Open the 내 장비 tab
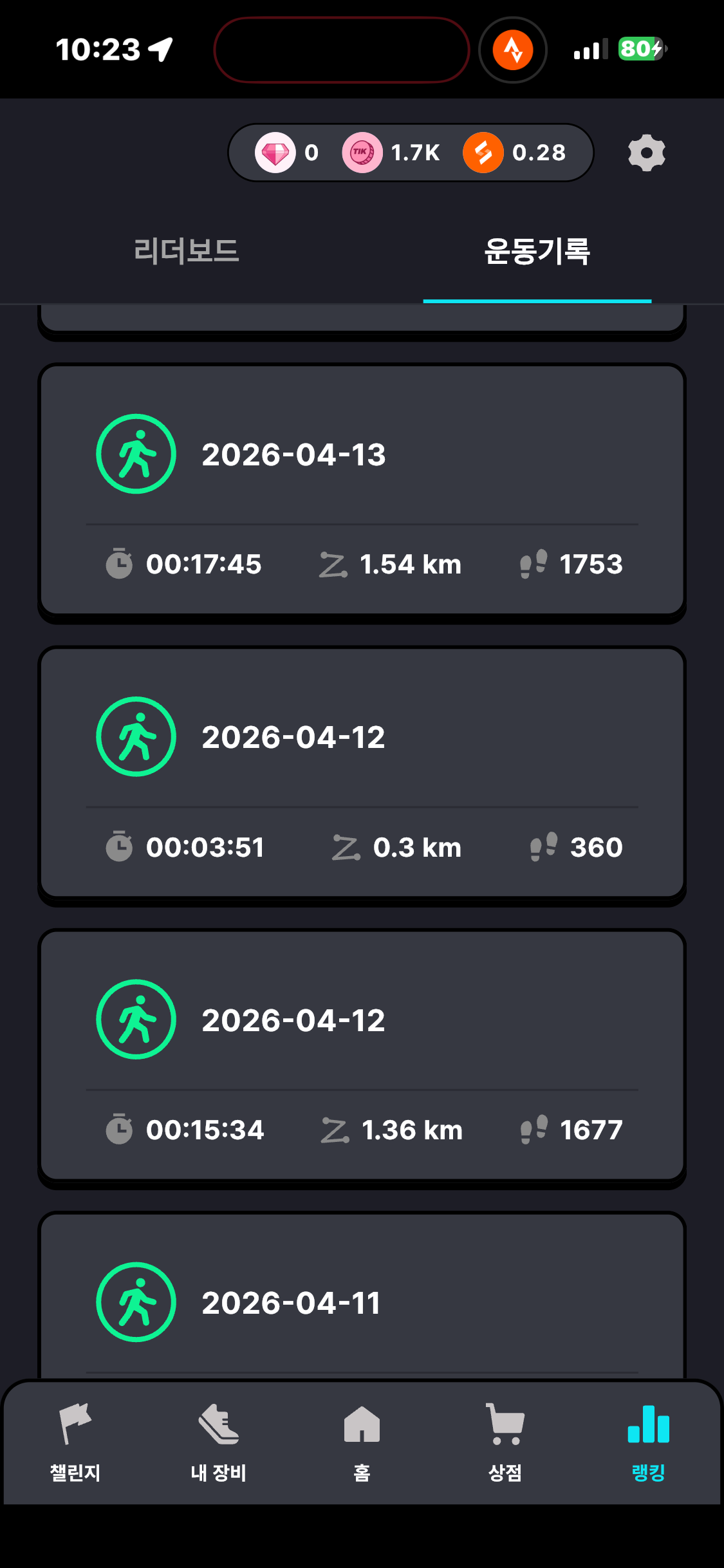 (x=219, y=1442)
